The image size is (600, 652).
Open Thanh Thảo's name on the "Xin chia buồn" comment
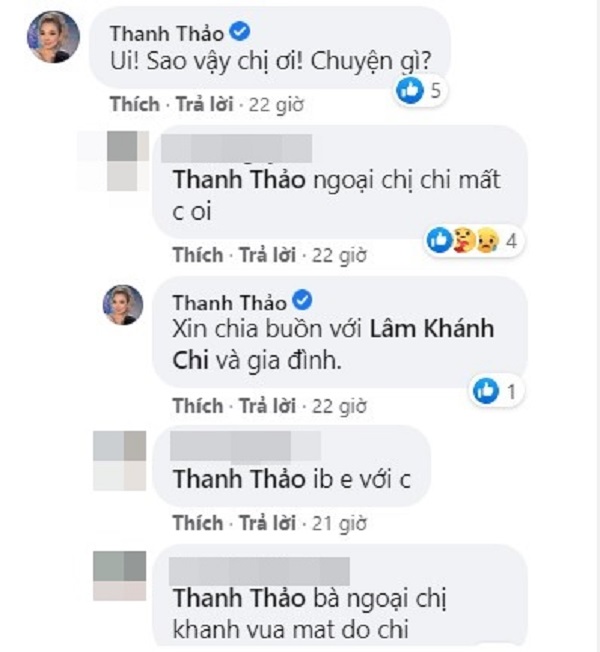point(229,302)
